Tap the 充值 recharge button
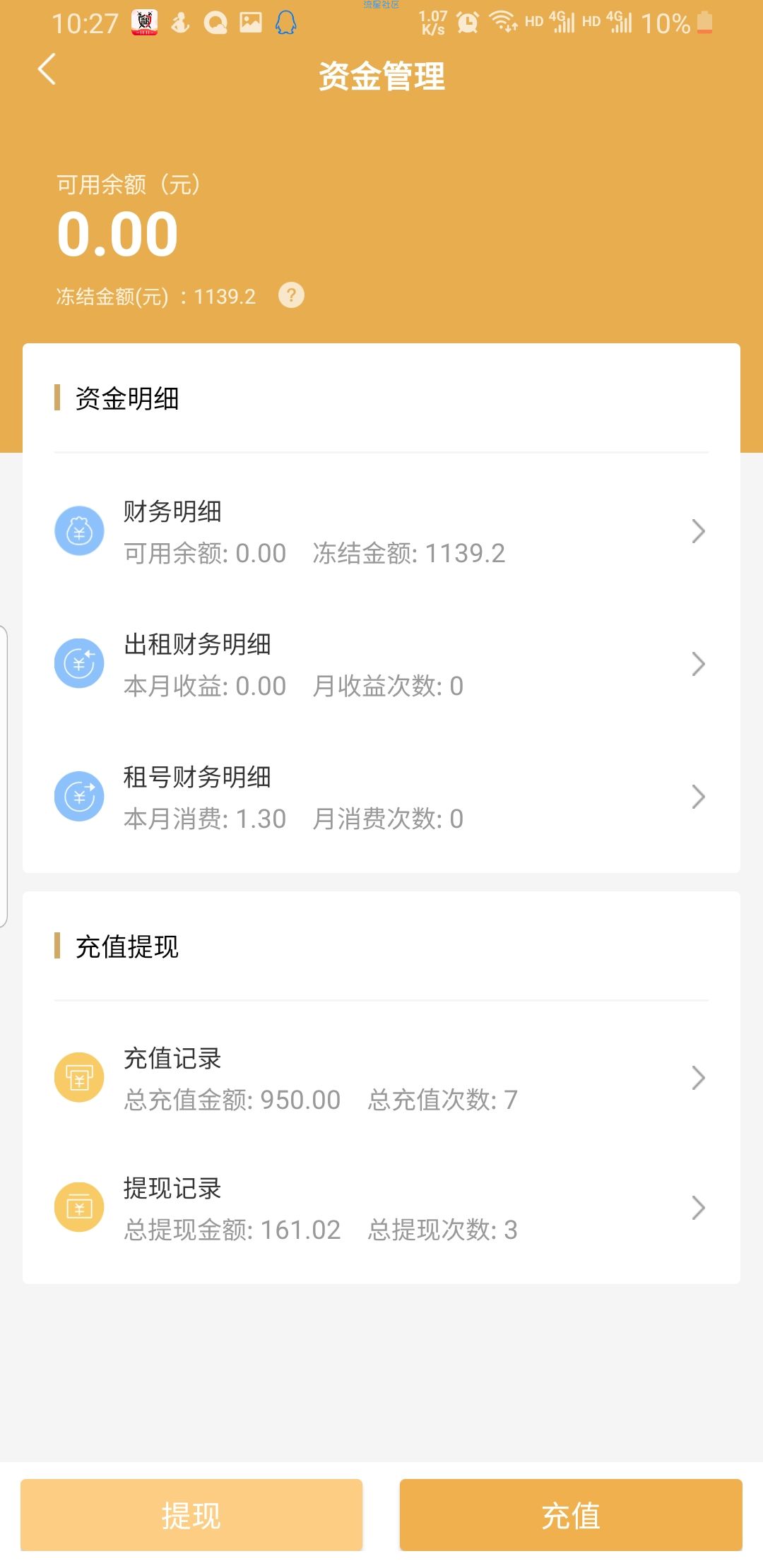Image resolution: width=763 pixels, height=1568 pixels. pos(571,1515)
